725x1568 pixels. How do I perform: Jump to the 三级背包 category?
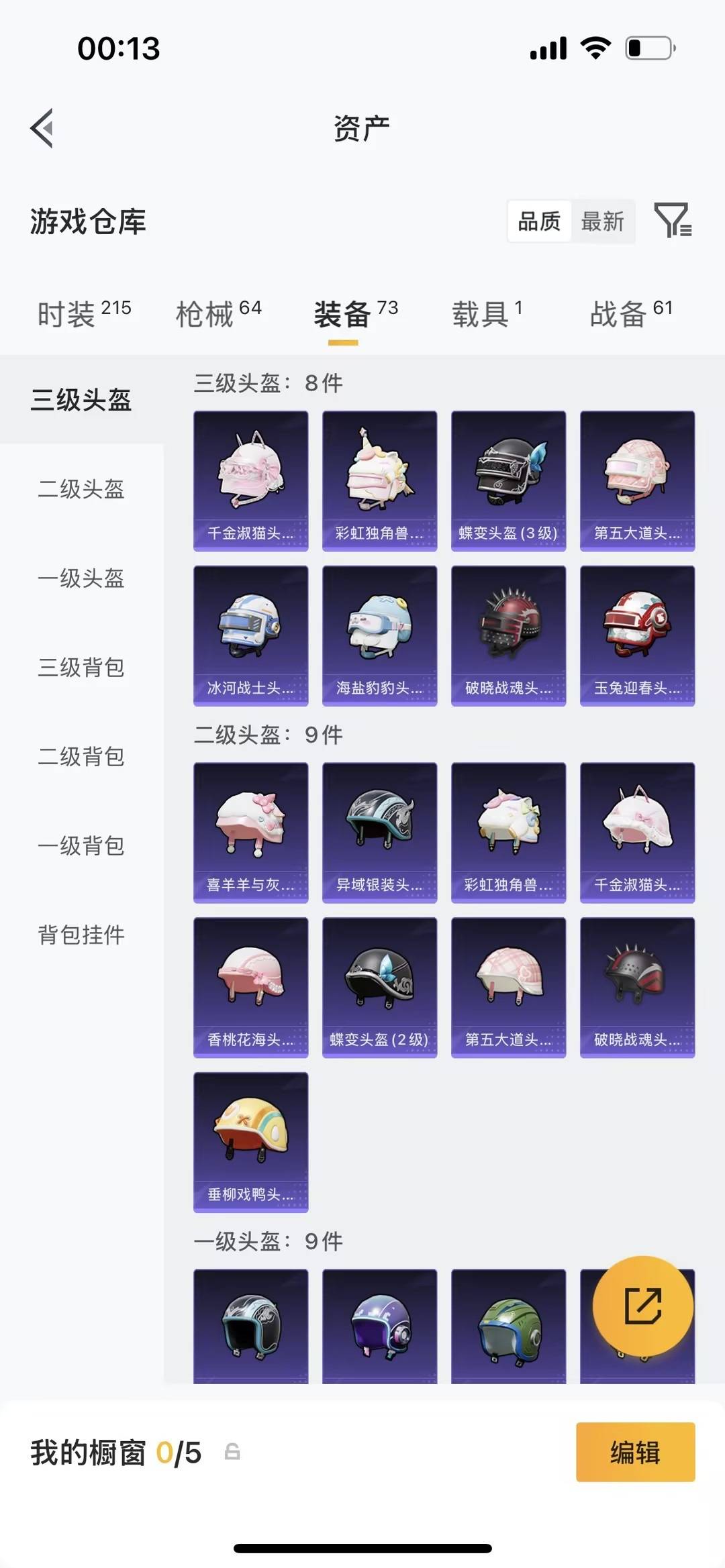(x=81, y=667)
